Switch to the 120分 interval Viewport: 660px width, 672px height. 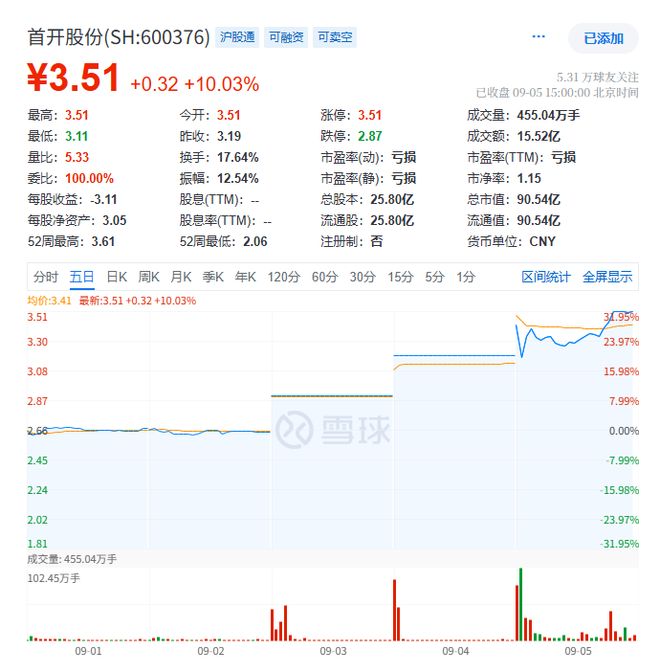pos(284,277)
